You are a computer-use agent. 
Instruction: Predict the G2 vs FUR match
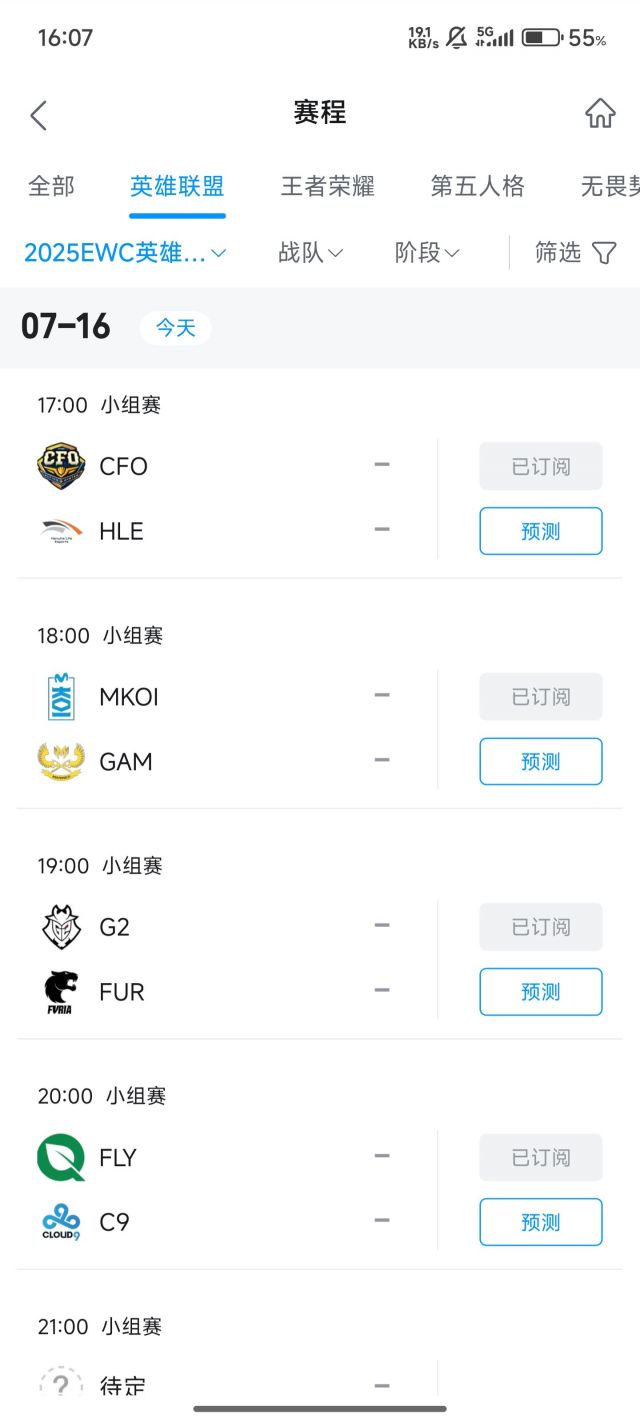541,992
